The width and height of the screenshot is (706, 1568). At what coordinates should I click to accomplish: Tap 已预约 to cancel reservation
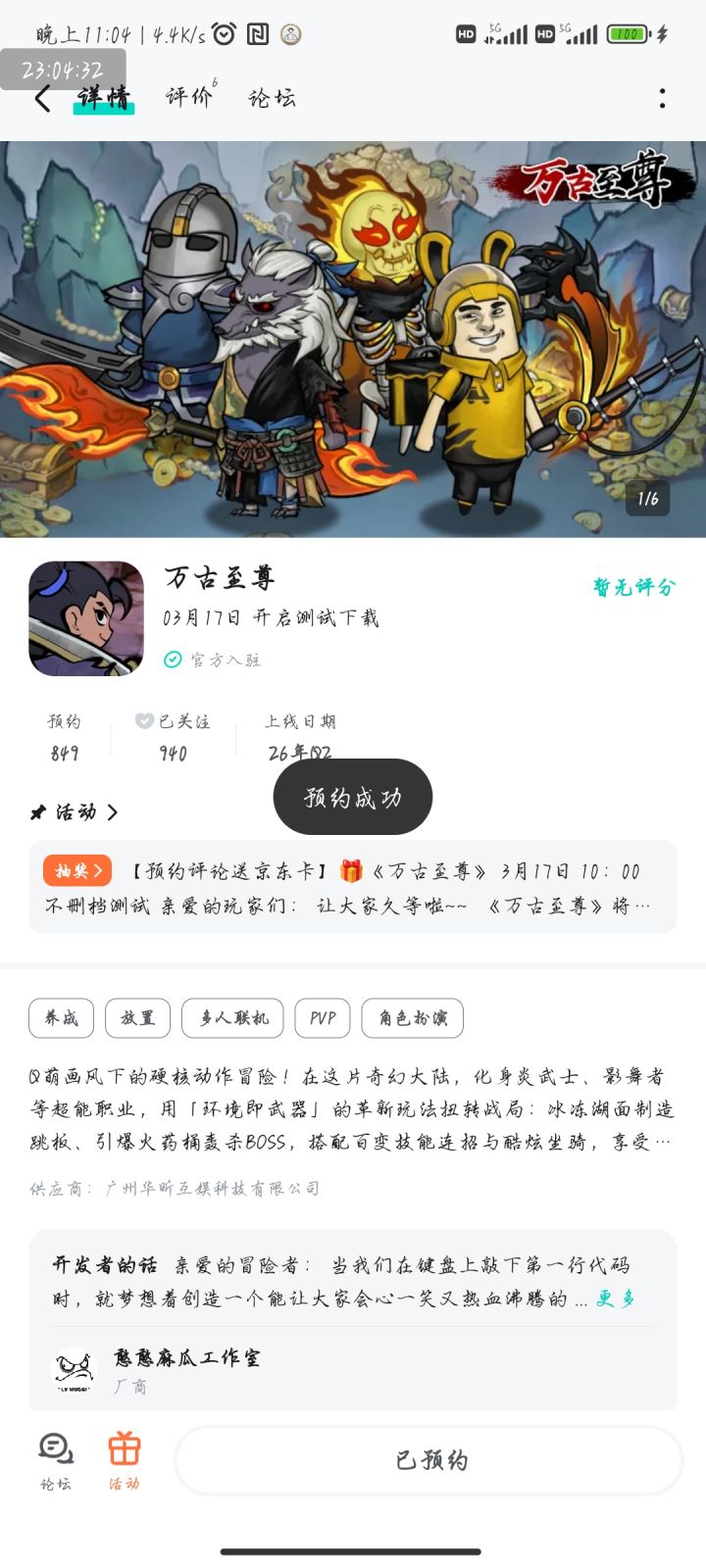[x=429, y=1459]
